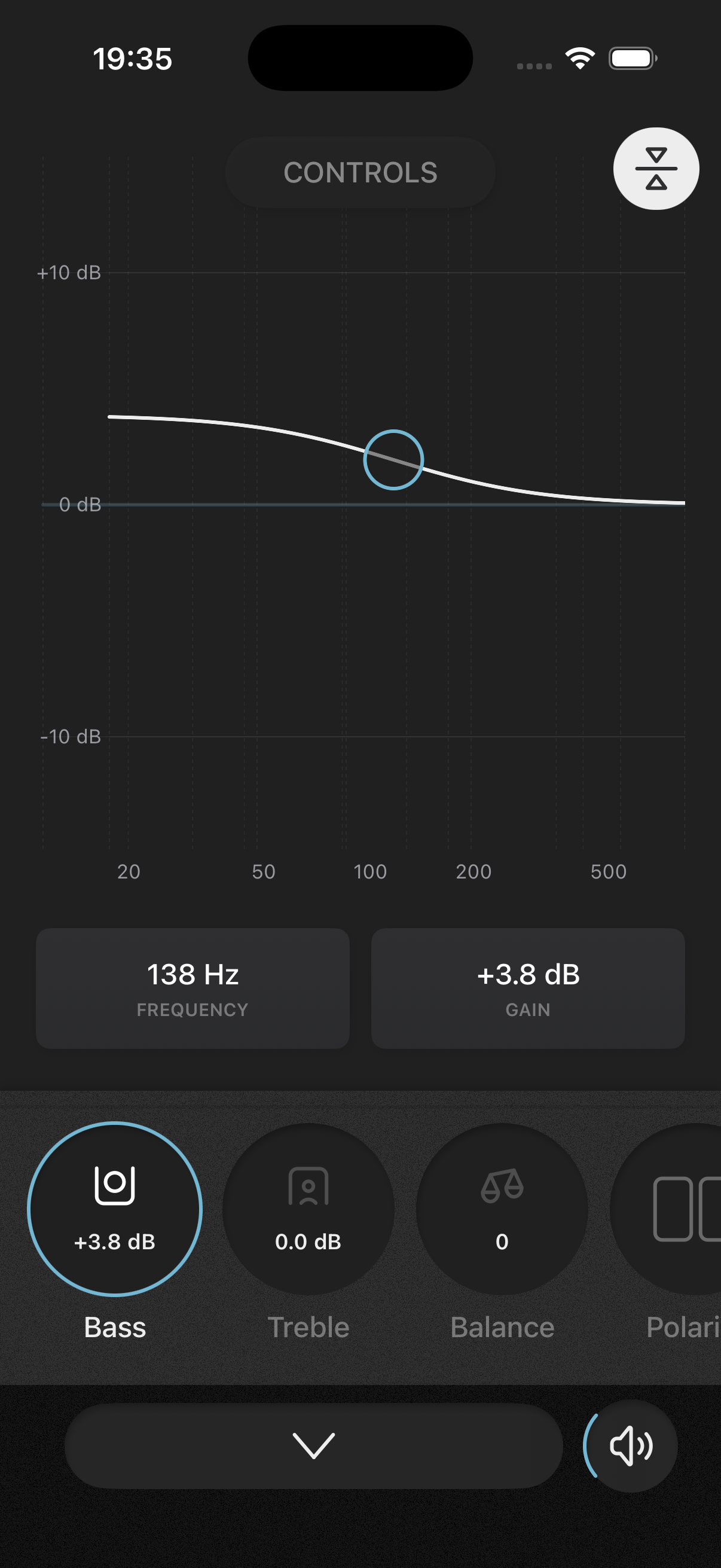Tap the 19:35 clock in status bar
The image size is (721, 1568).
point(133,59)
